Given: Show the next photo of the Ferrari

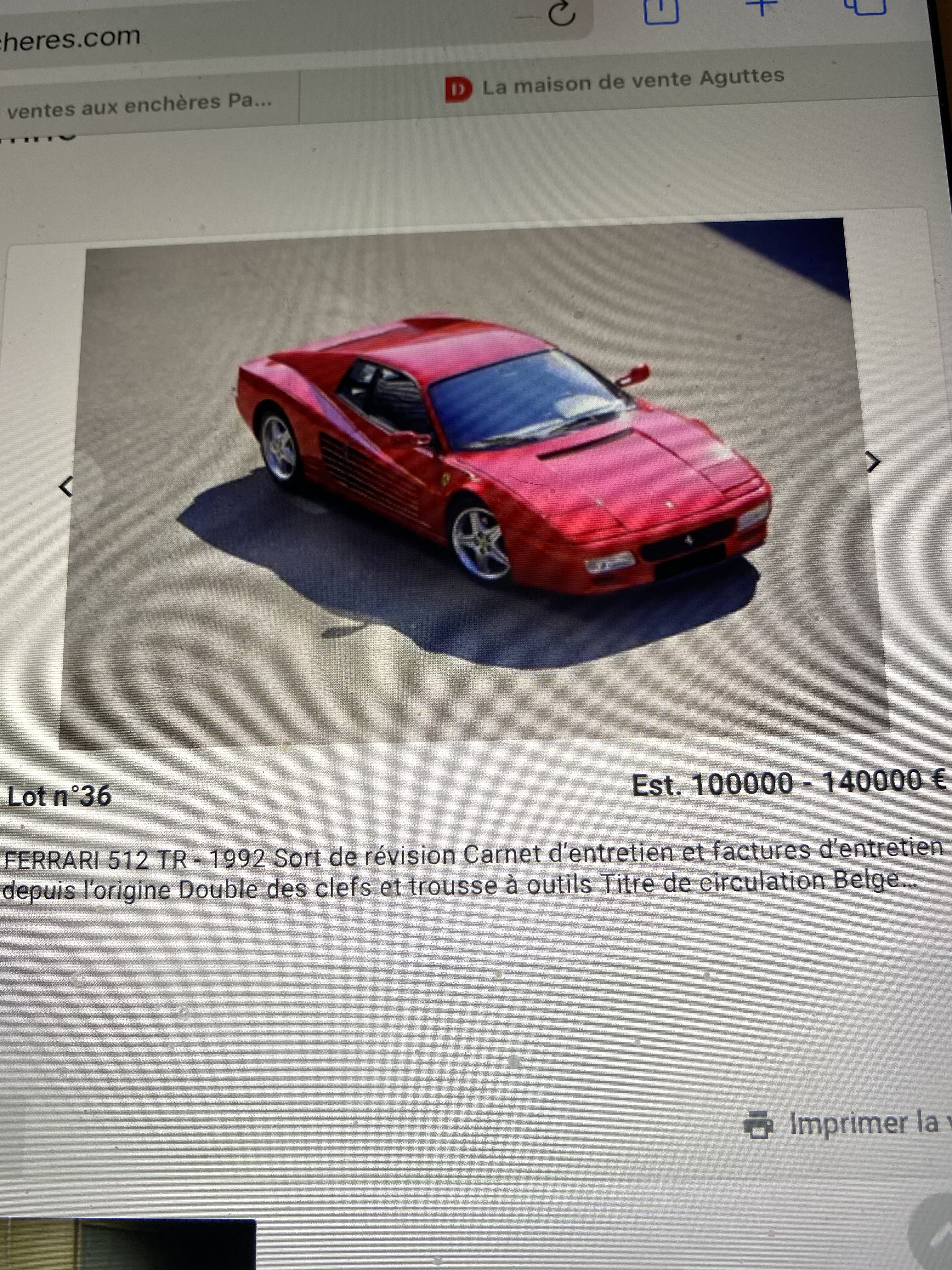Looking at the screenshot, I should (872, 462).
